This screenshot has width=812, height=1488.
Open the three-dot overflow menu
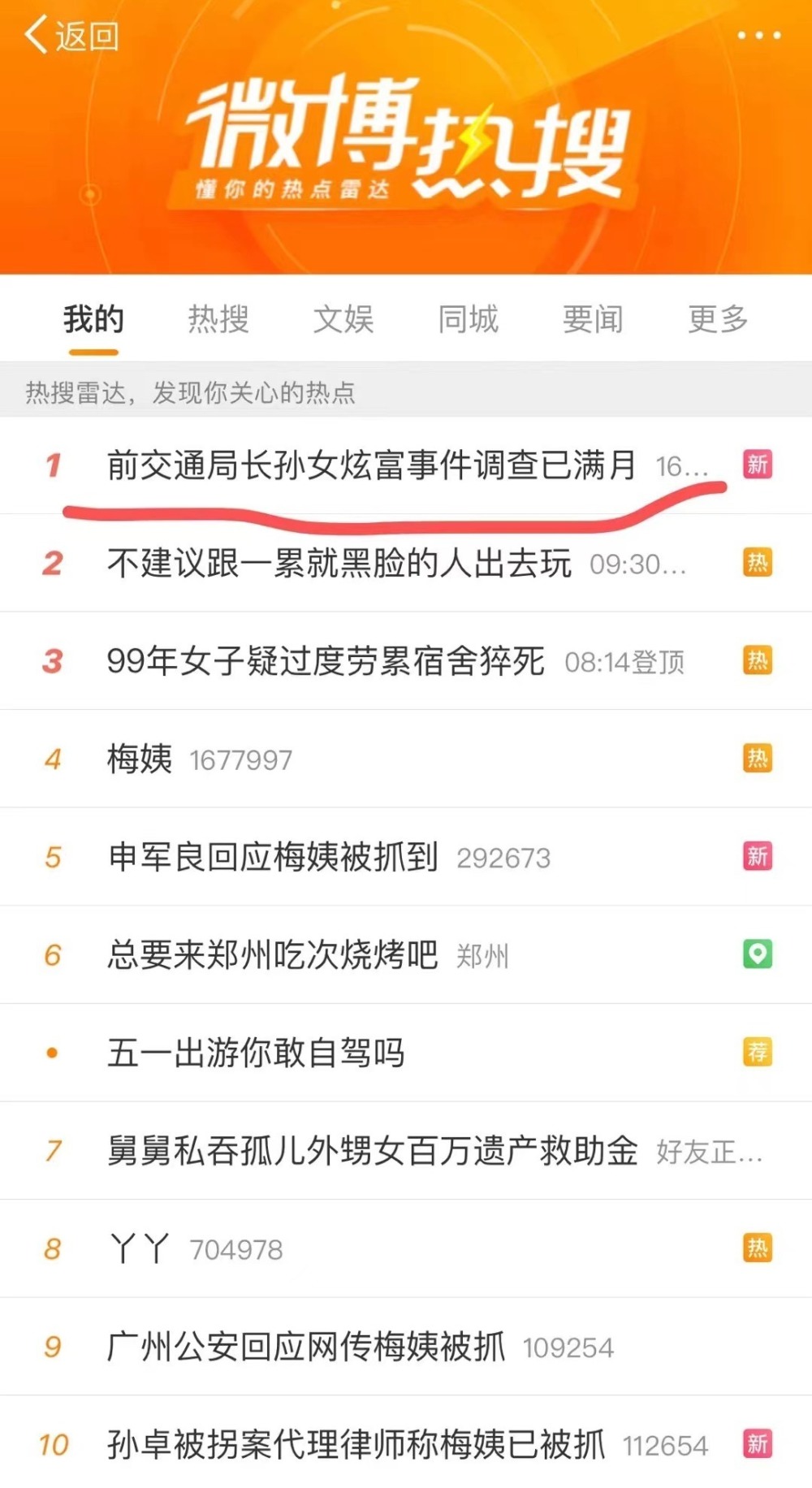(x=758, y=36)
